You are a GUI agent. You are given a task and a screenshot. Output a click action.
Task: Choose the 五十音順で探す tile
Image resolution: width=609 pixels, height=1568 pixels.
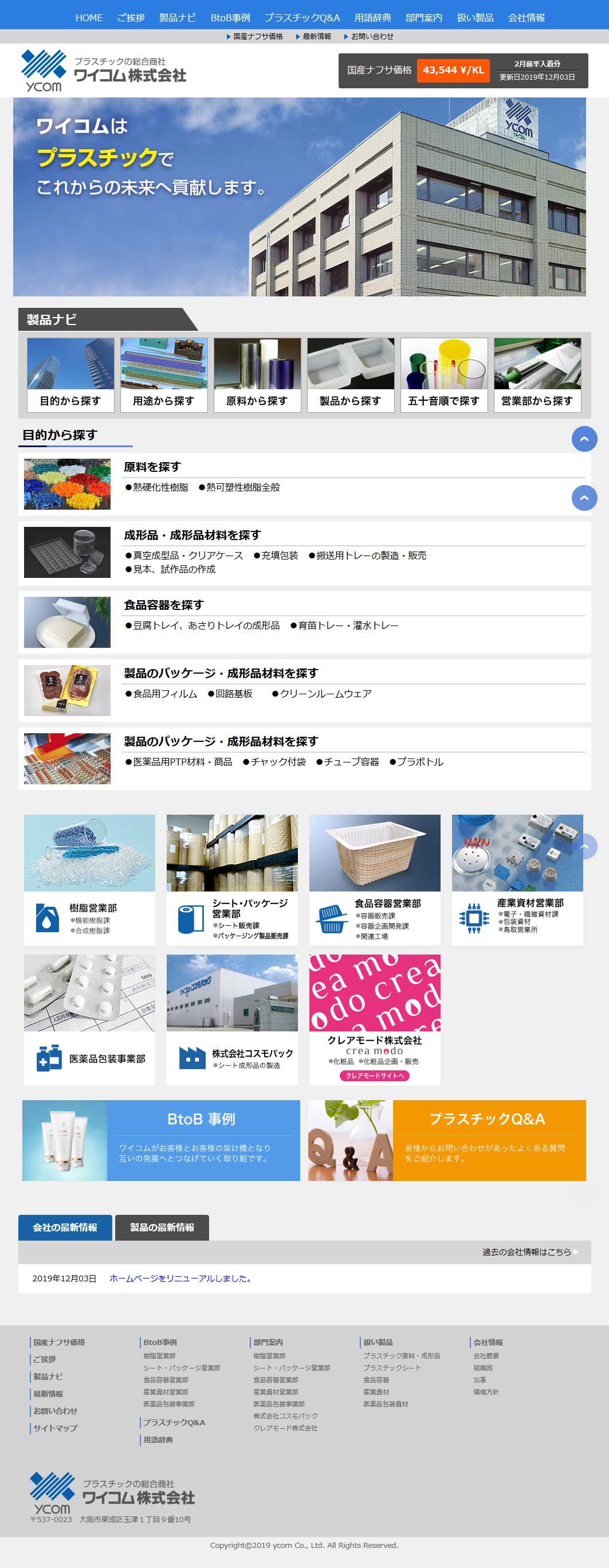pos(443,375)
